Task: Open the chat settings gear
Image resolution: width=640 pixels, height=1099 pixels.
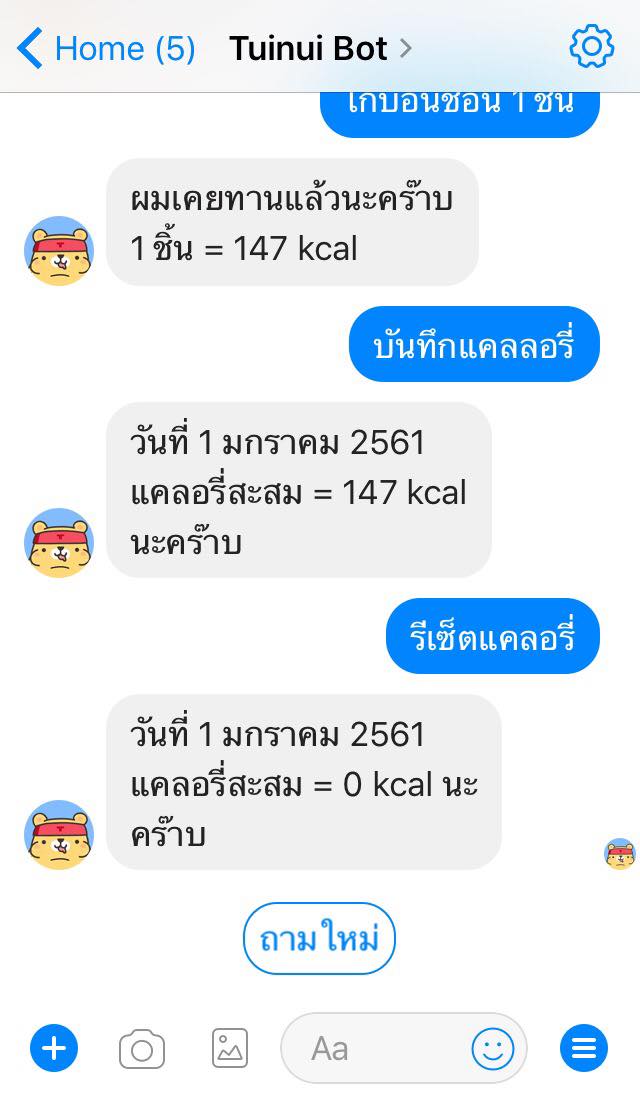Action: [x=591, y=47]
